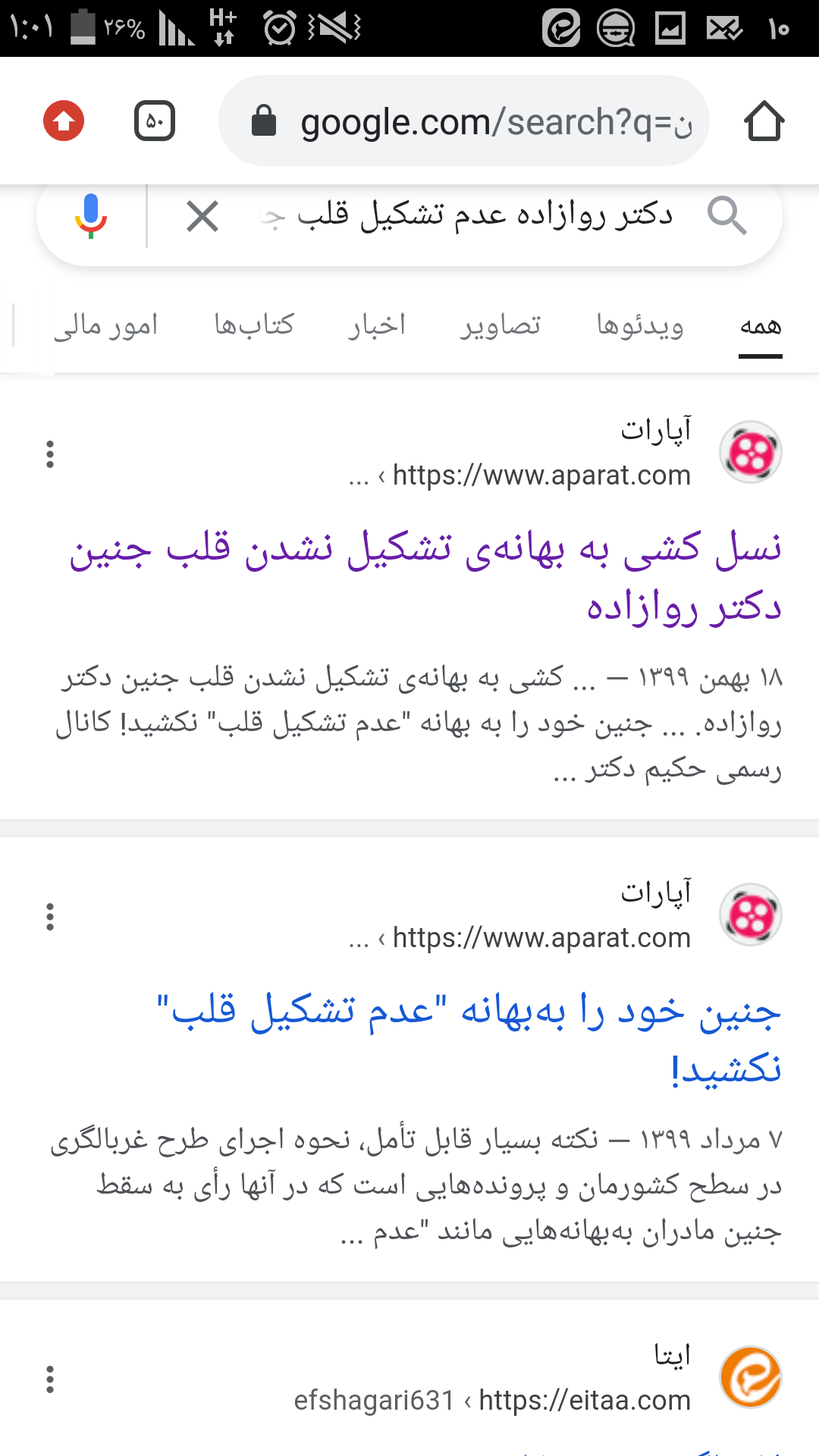Viewport: 819px width, 1456px height.
Task: Select the همه results tab
Action: [x=761, y=327]
